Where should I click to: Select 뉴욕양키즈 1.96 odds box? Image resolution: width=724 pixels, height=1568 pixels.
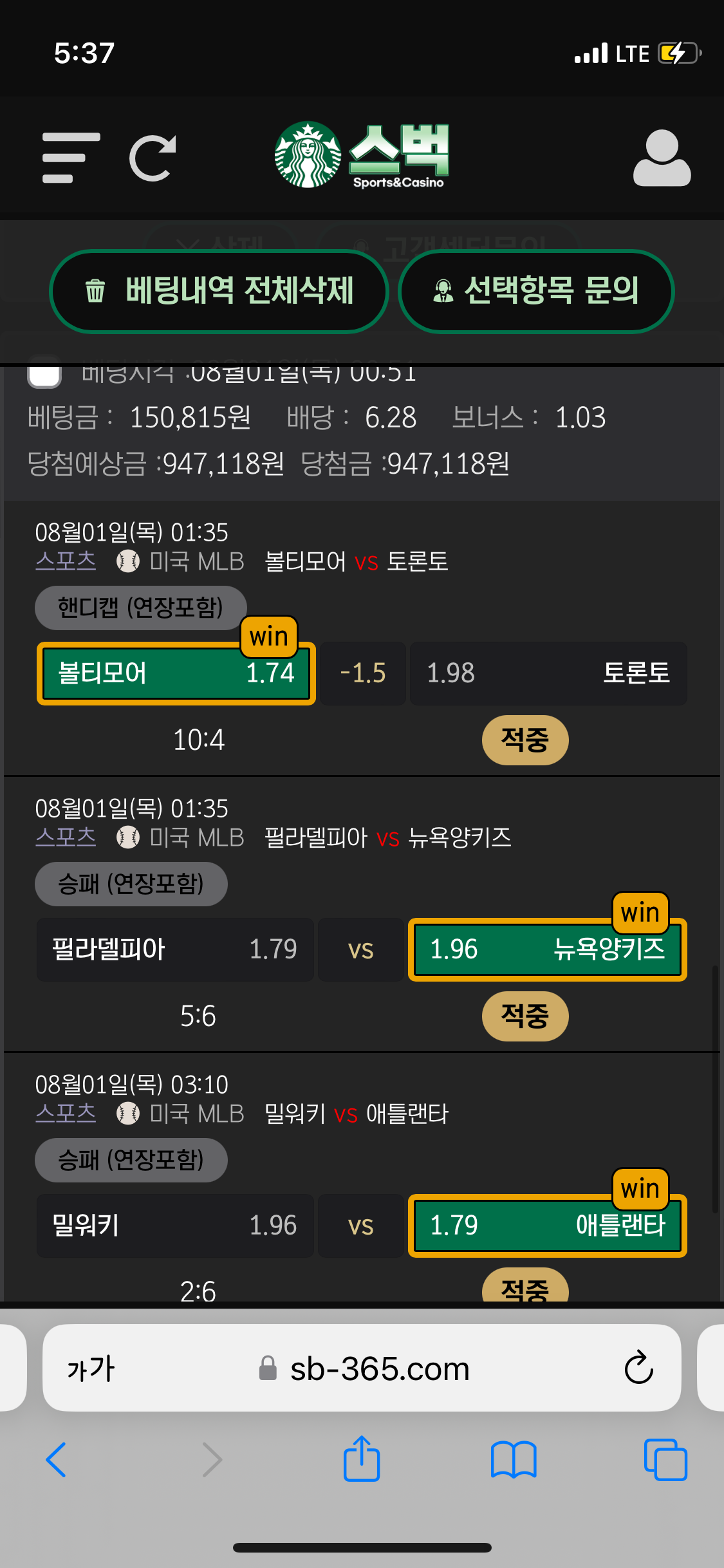click(x=548, y=949)
